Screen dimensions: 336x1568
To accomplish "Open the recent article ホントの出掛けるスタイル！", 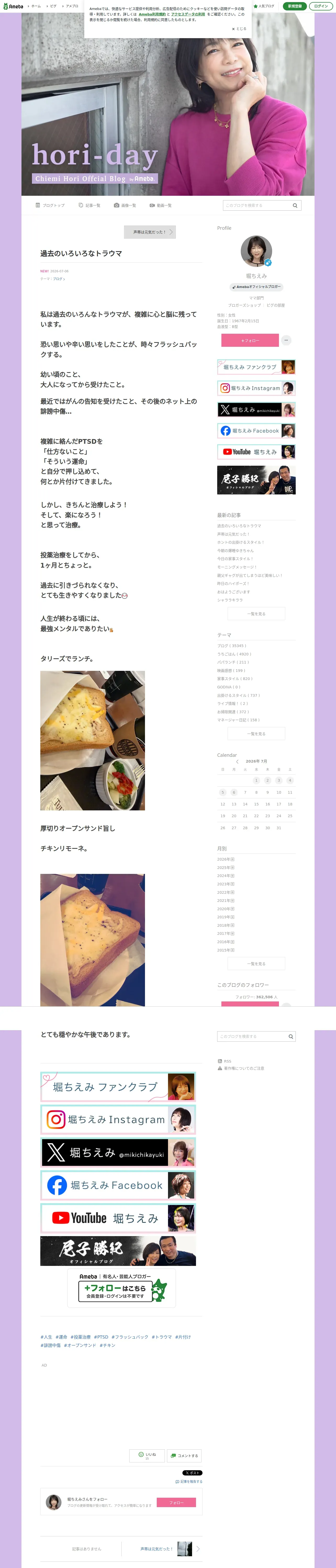I will tap(240, 542).
